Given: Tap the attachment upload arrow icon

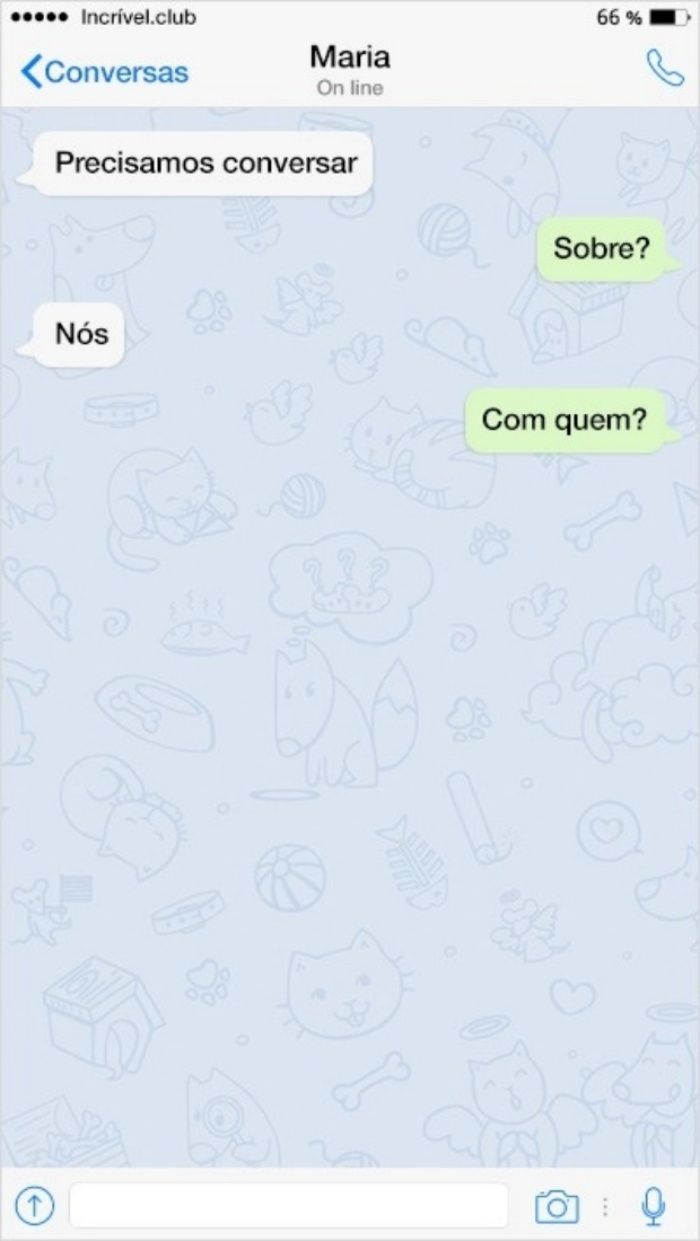Looking at the screenshot, I should coord(36,1205).
